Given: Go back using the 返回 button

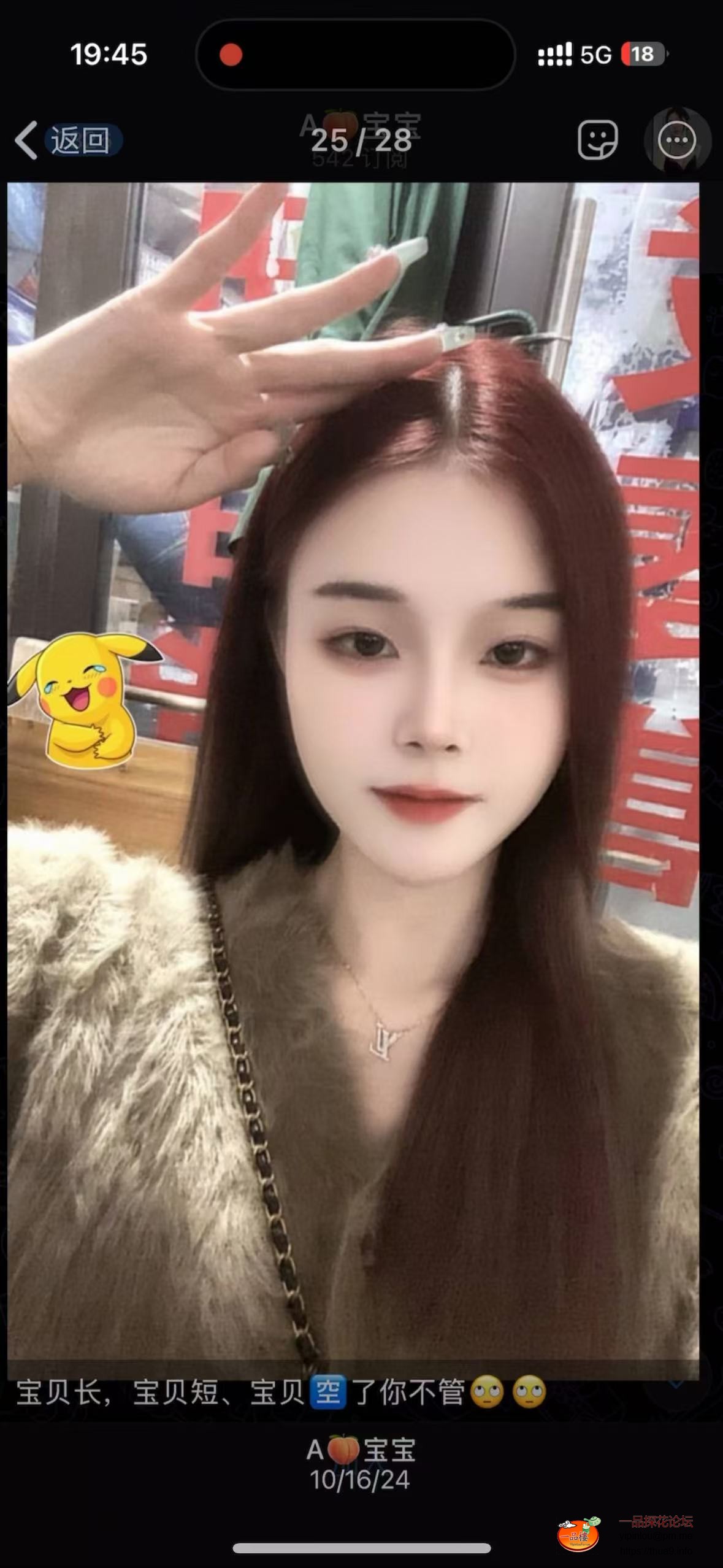Looking at the screenshot, I should click(67, 140).
